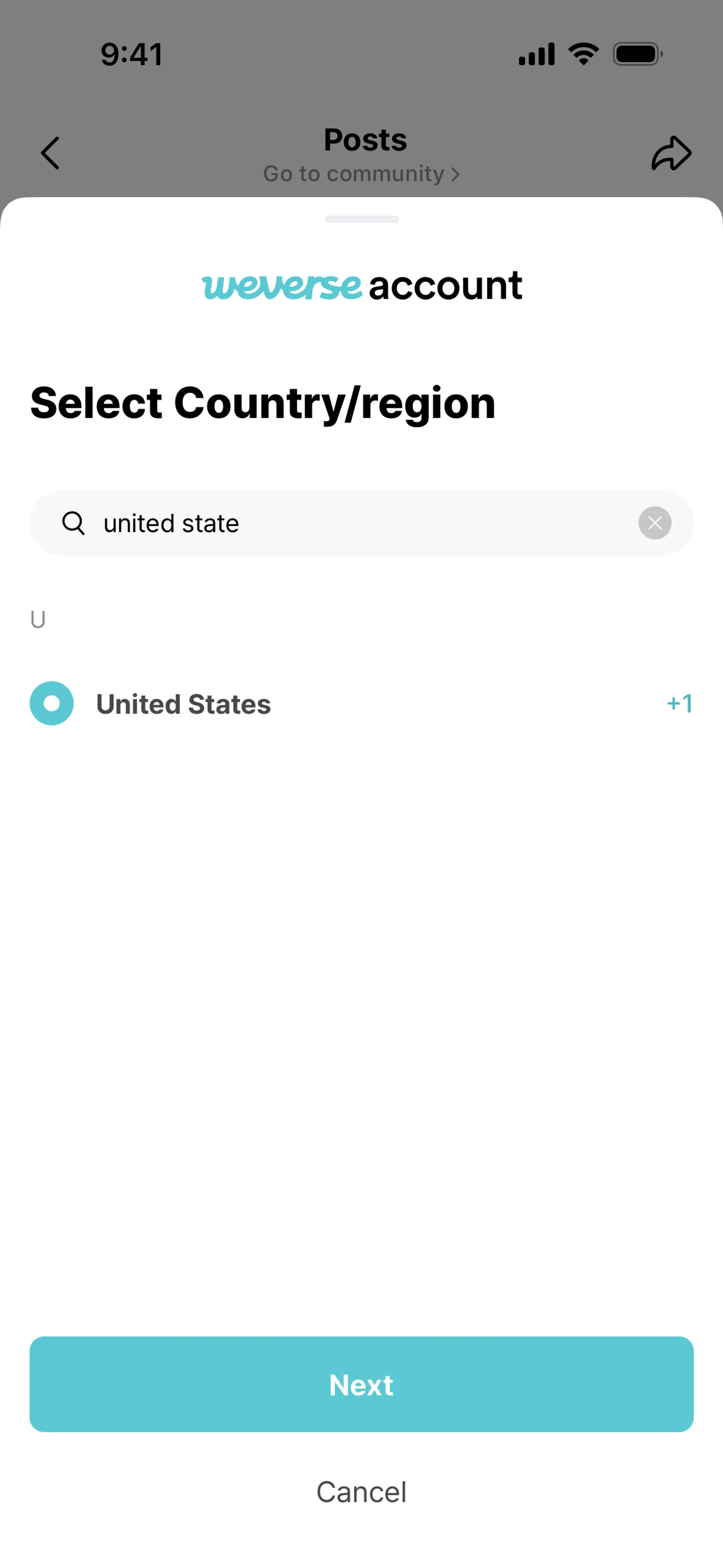Viewport: 723px width, 1568px height.
Task: Continue with the Next button
Action: tap(361, 1384)
